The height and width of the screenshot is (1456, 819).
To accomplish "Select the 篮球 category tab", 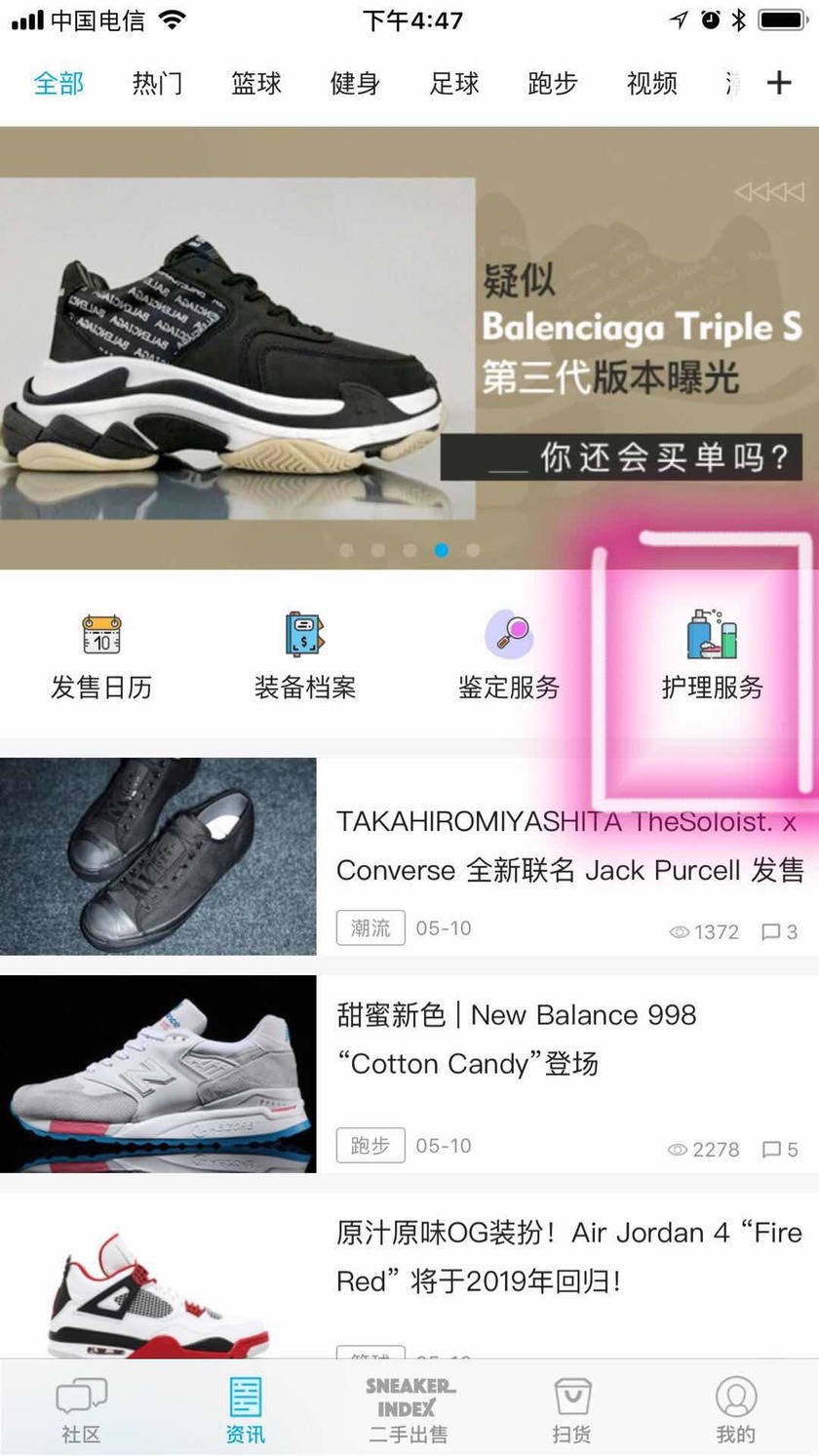I will [256, 84].
